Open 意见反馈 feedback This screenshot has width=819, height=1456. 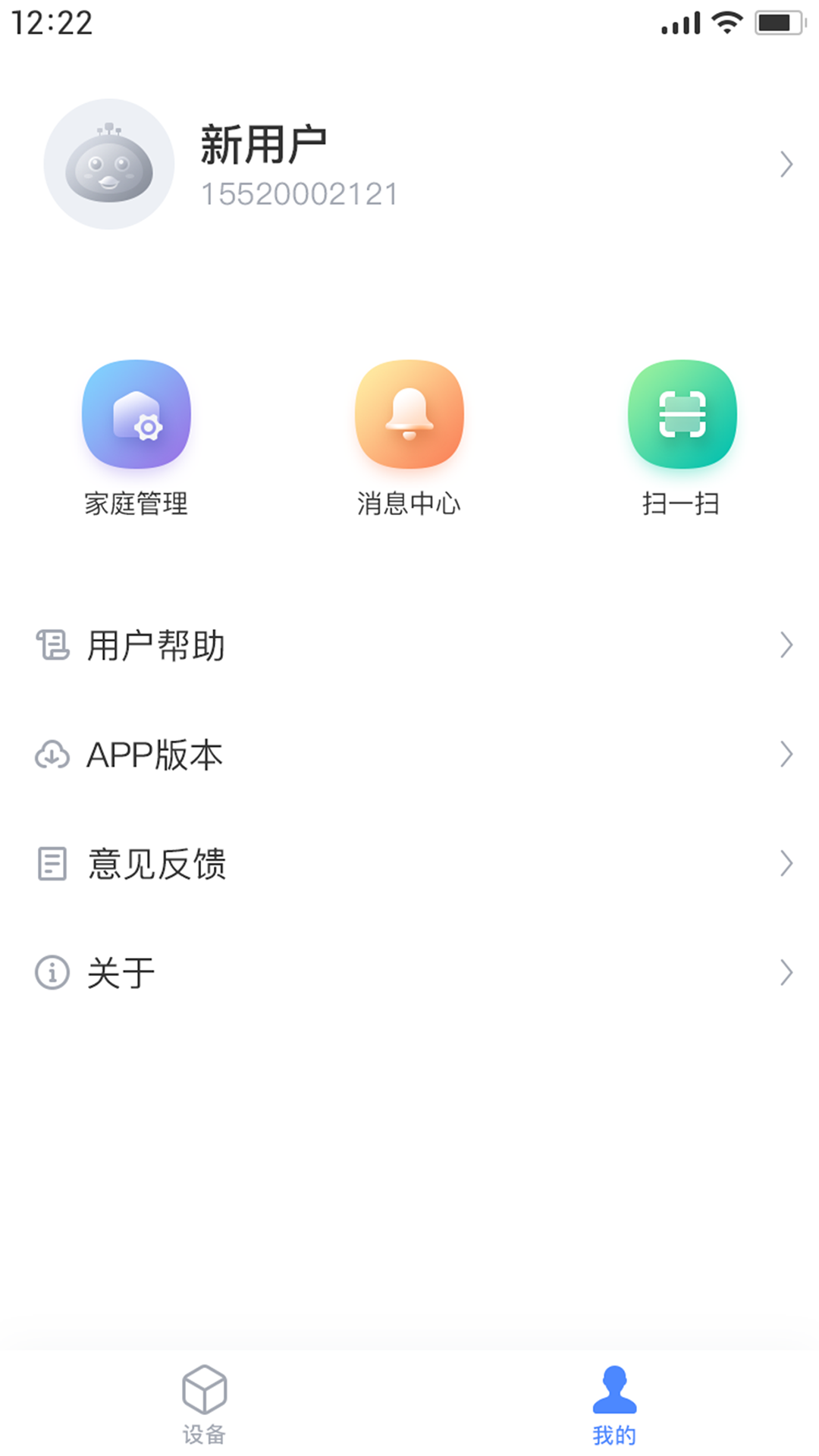pos(409,864)
